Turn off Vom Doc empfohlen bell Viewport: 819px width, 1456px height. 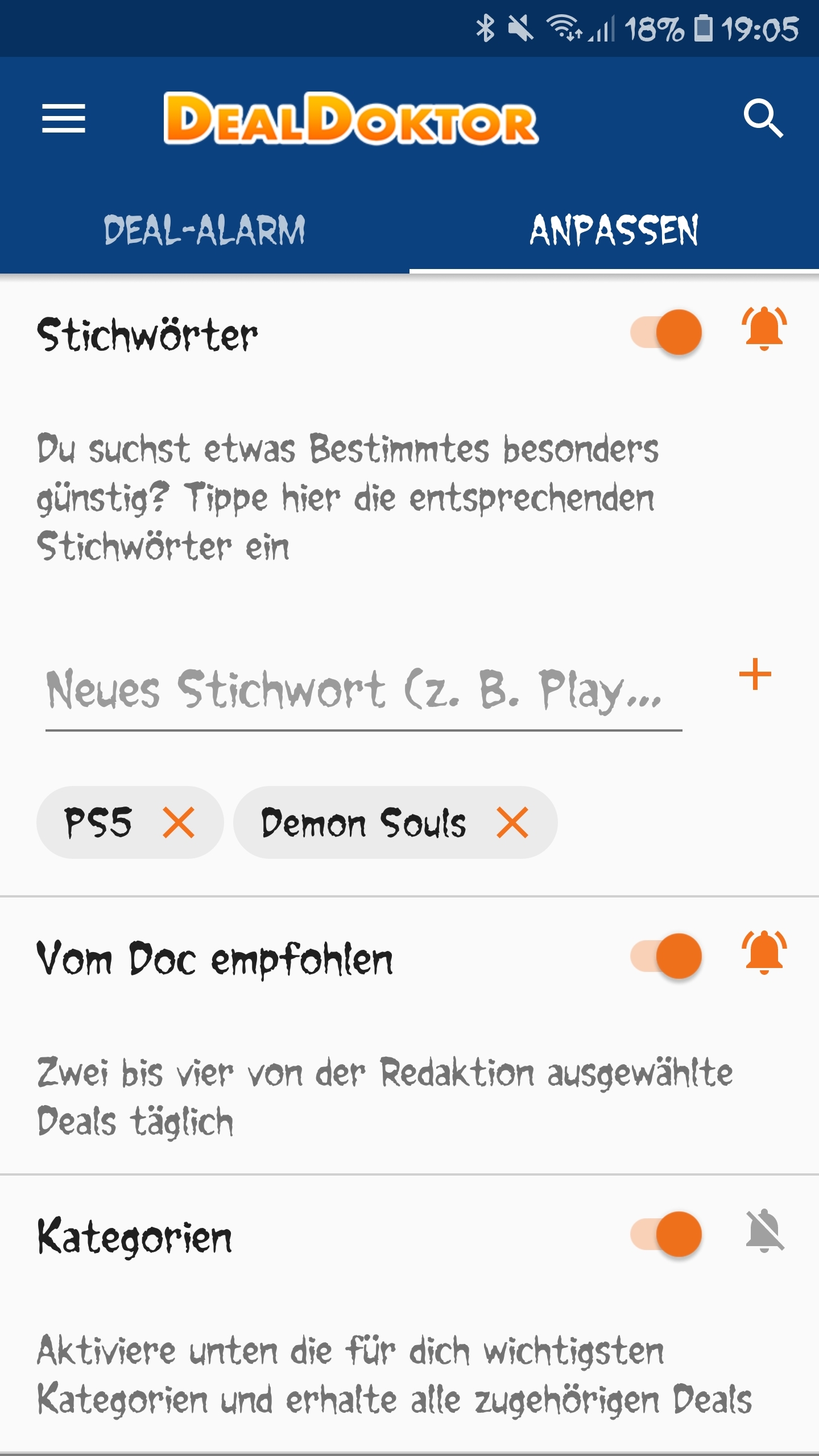pos(764,953)
